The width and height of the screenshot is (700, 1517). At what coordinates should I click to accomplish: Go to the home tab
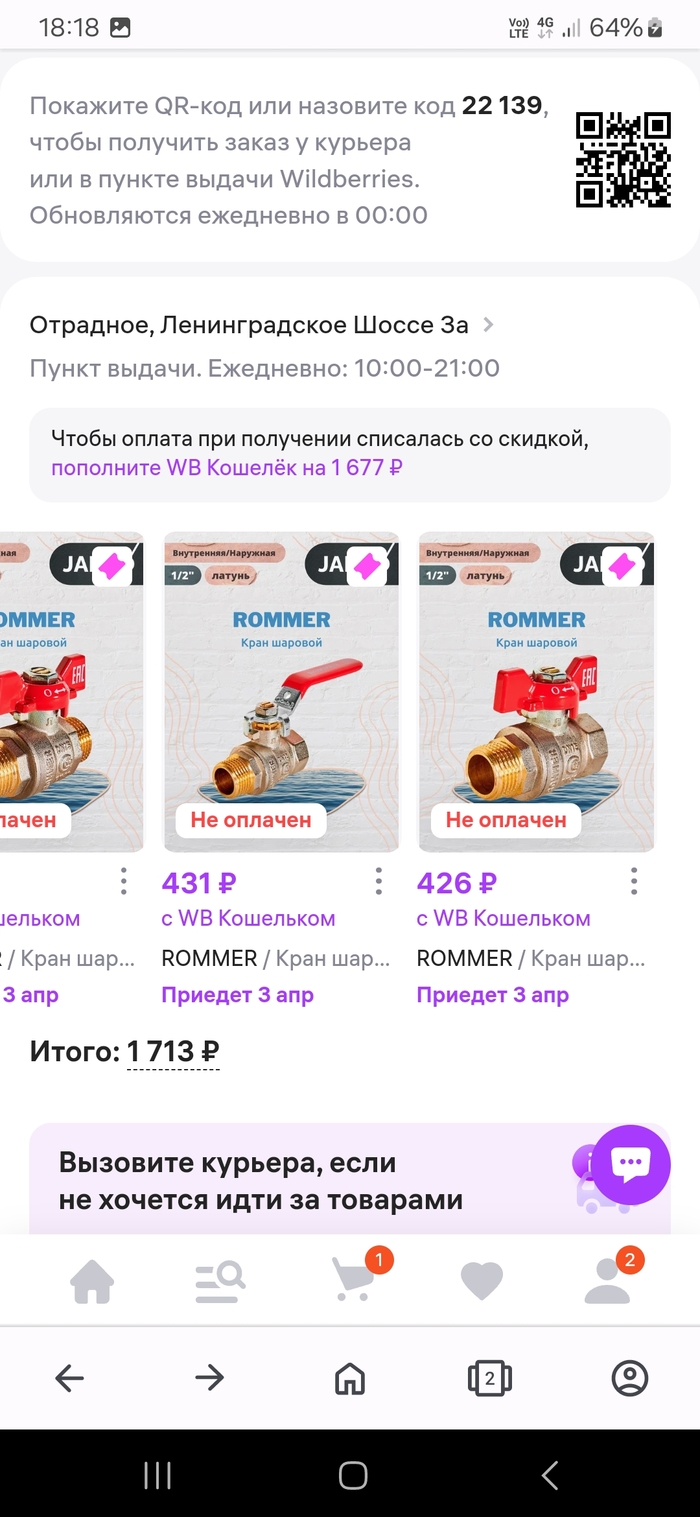[x=92, y=1281]
